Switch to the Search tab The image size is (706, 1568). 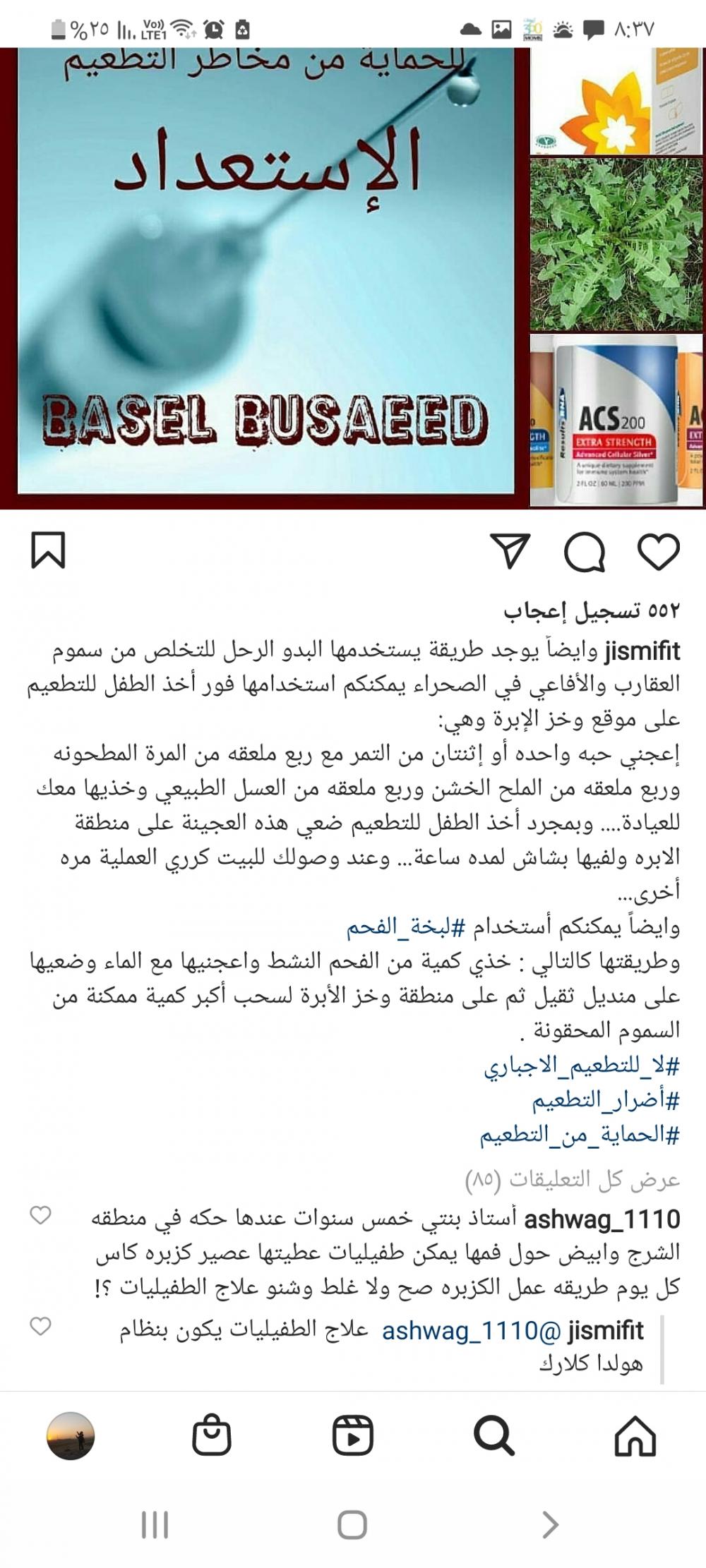[x=493, y=1436]
